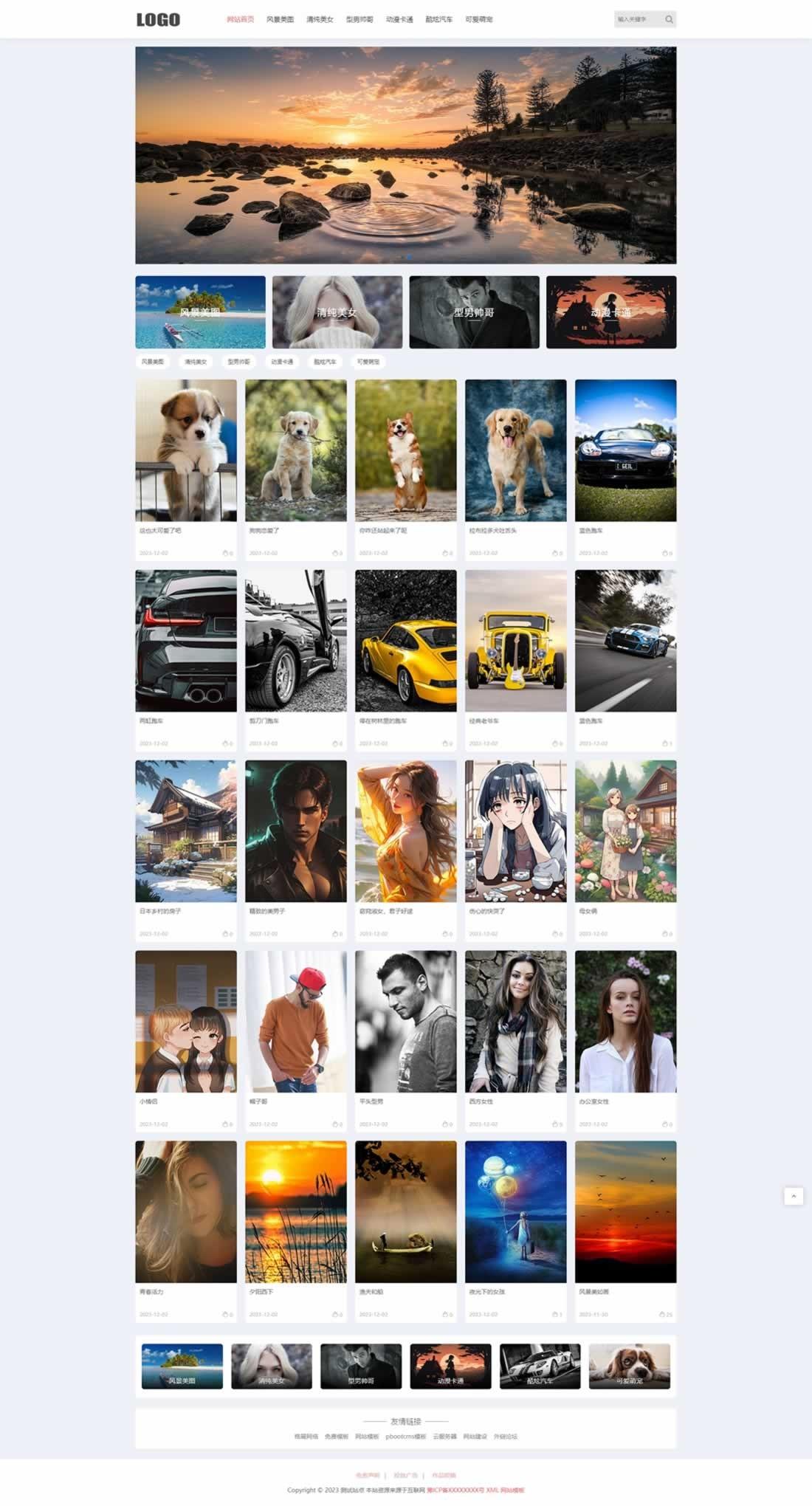This screenshot has height=1506, width=812.
Task: View the 夕阳西下 photo card
Action: (295, 1212)
